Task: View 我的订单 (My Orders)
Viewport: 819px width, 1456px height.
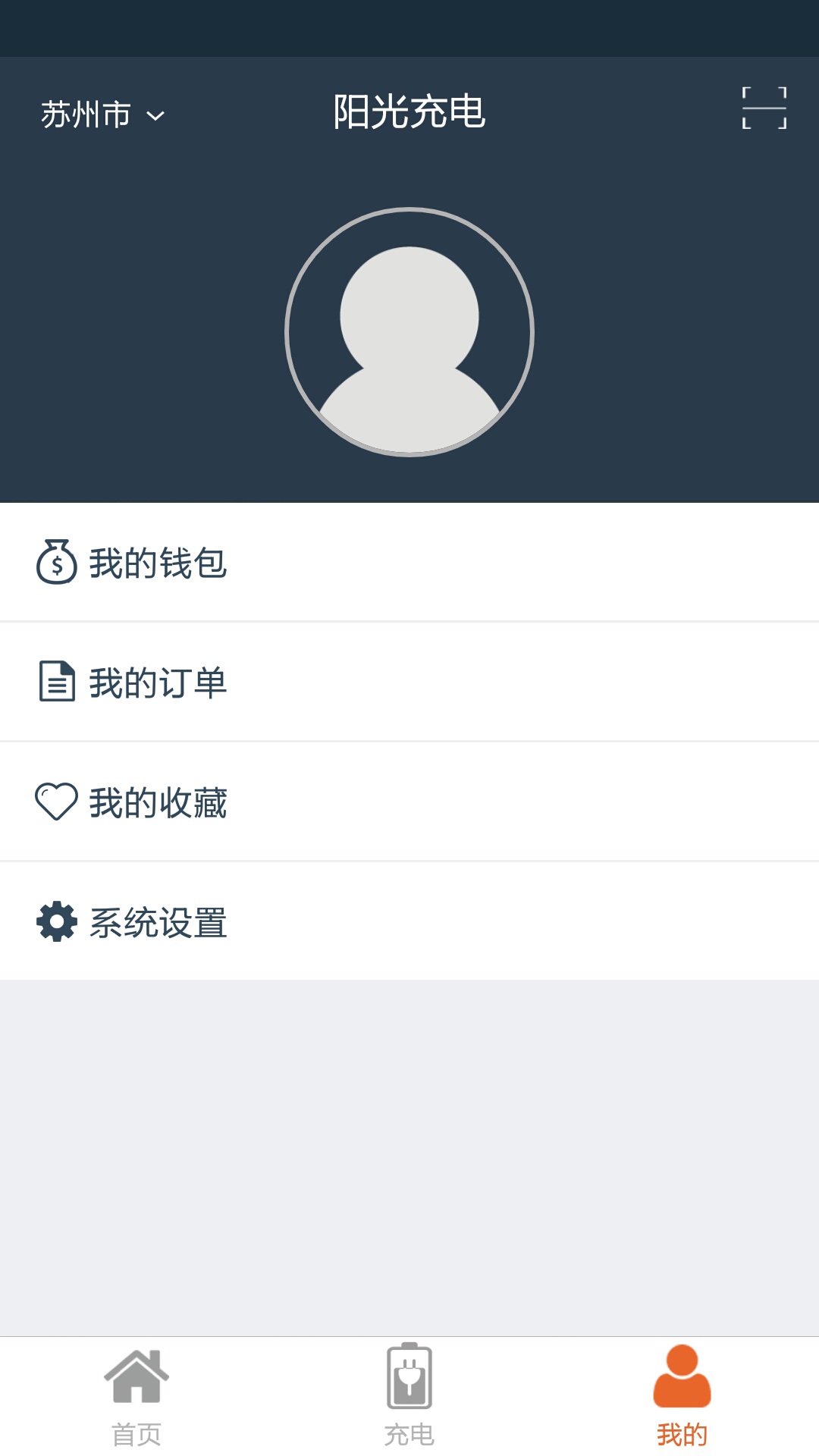Action: coord(409,682)
